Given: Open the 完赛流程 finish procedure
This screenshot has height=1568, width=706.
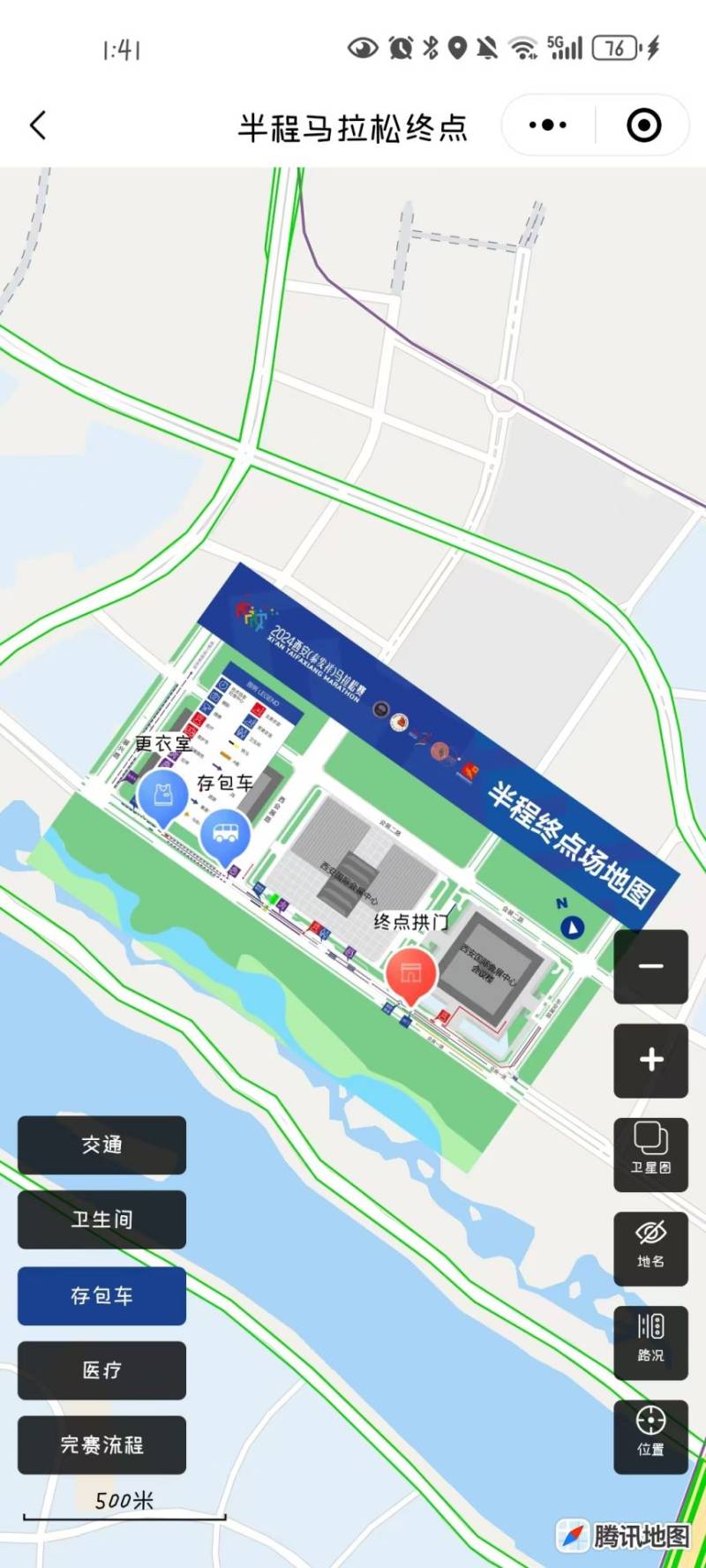Looking at the screenshot, I should click(101, 1445).
